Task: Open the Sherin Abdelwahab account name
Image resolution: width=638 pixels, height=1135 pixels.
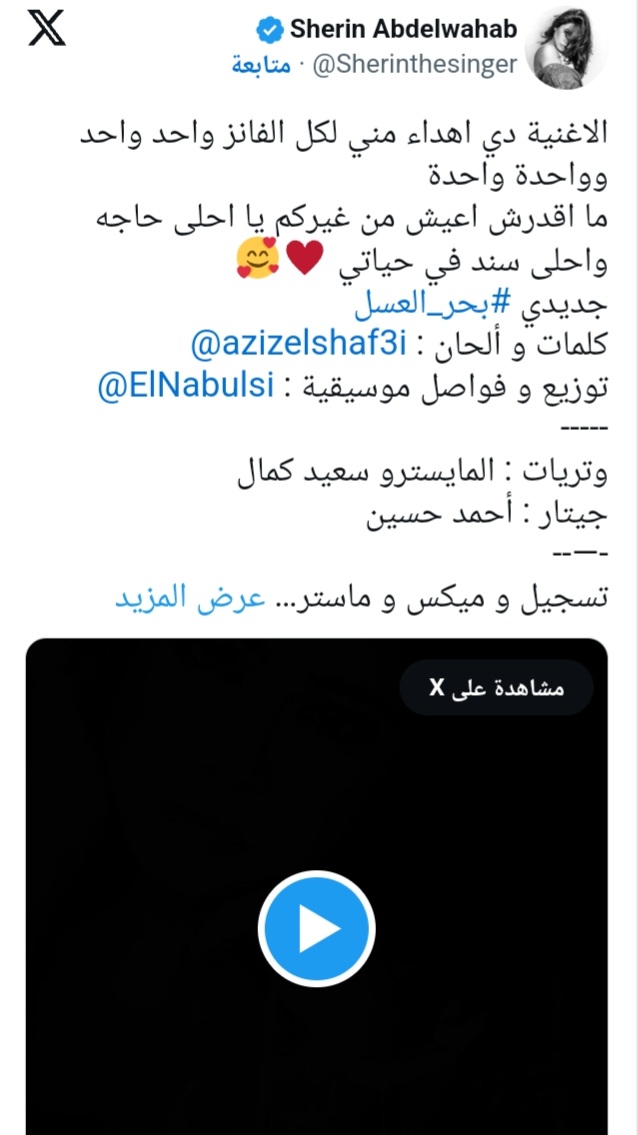Action: (403, 30)
